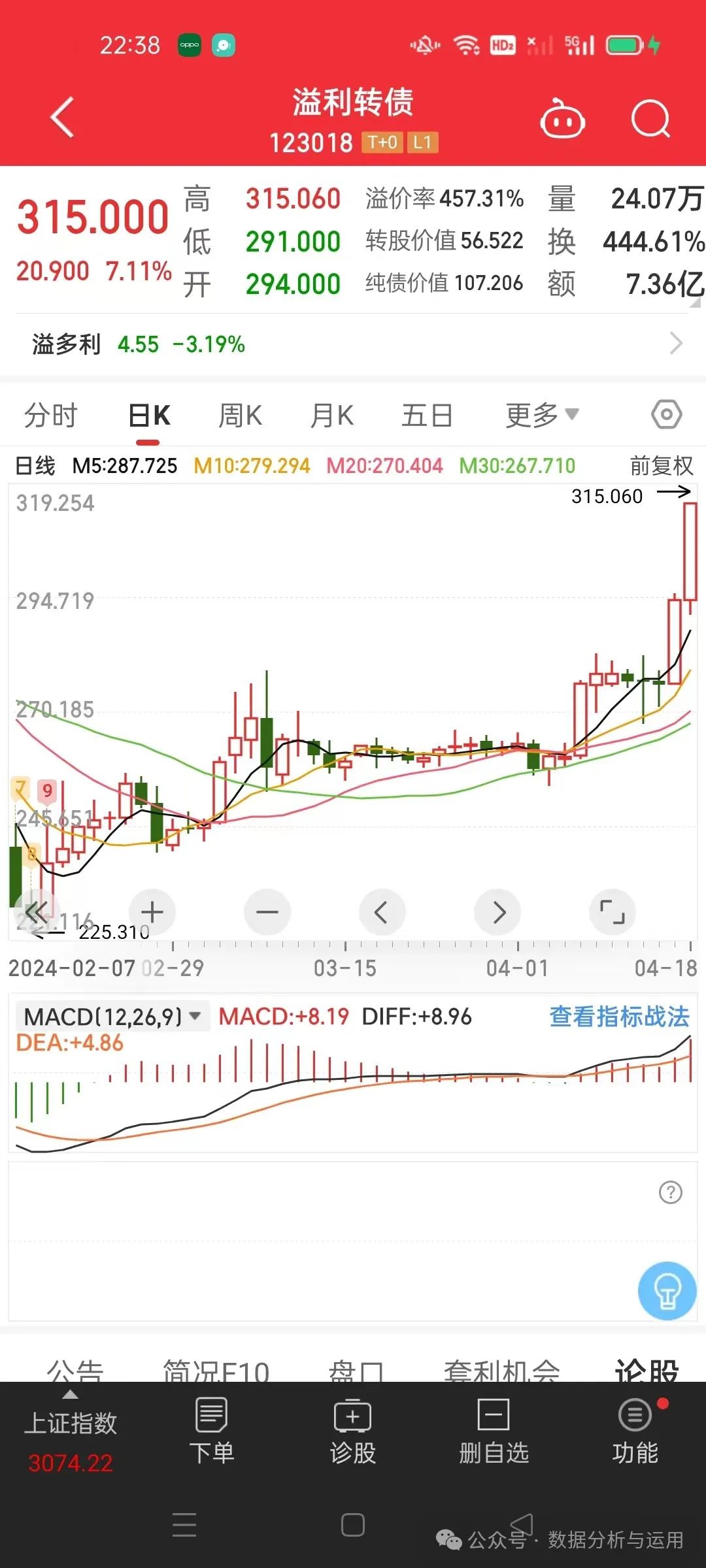Zoom in the K-line with plus button
The width and height of the screenshot is (706, 1568).
(152, 911)
